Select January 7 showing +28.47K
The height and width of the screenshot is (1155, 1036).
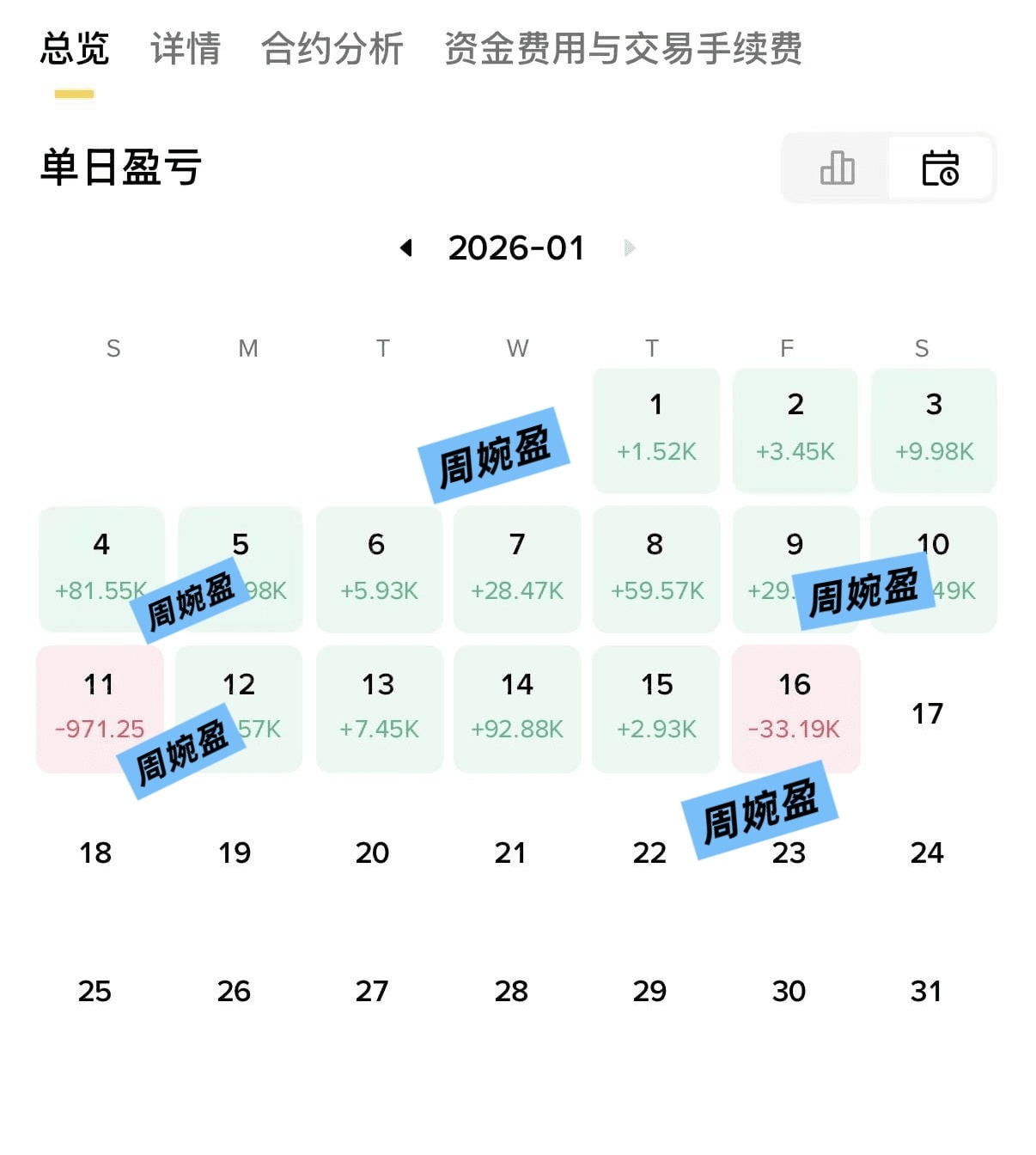pyautogui.click(x=517, y=568)
